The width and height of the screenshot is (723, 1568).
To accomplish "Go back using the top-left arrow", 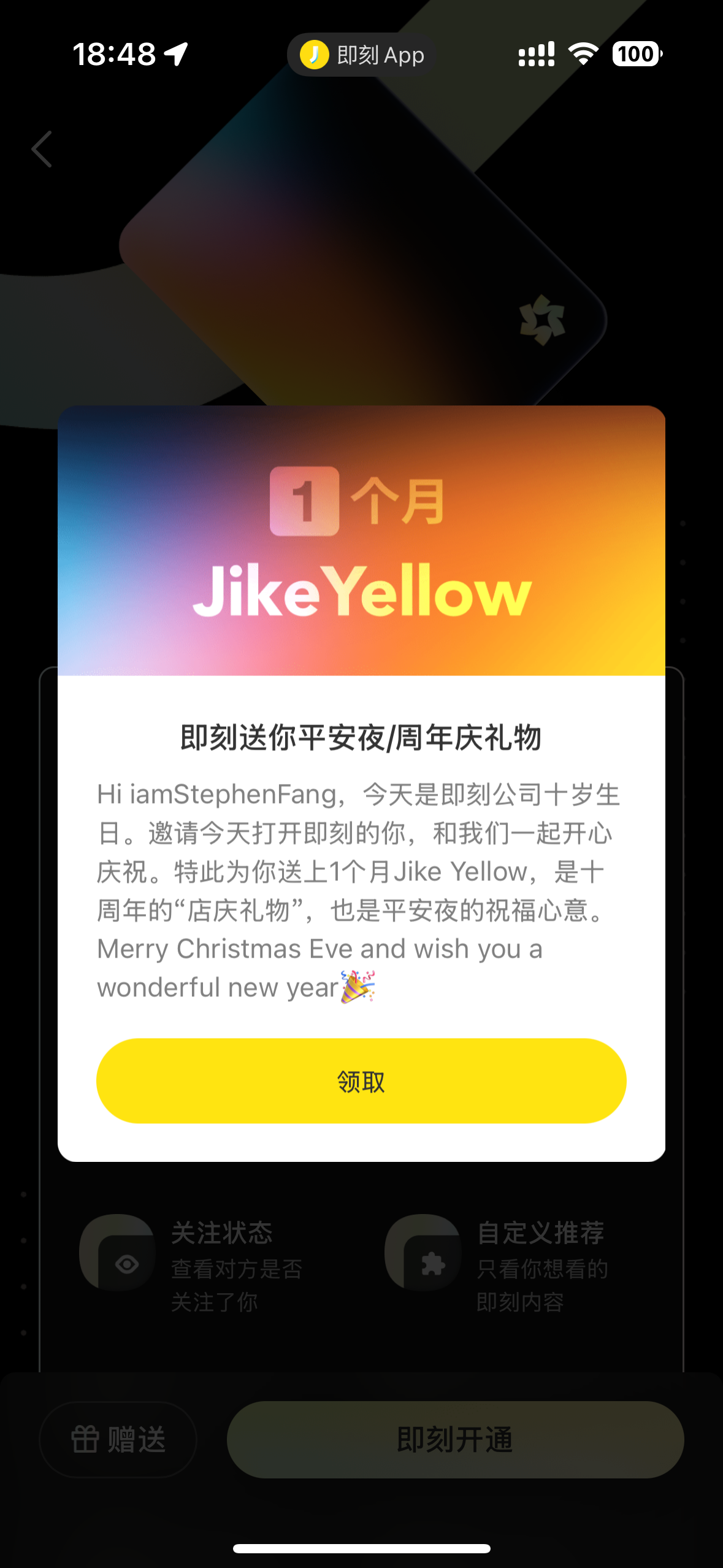I will (x=42, y=149).
